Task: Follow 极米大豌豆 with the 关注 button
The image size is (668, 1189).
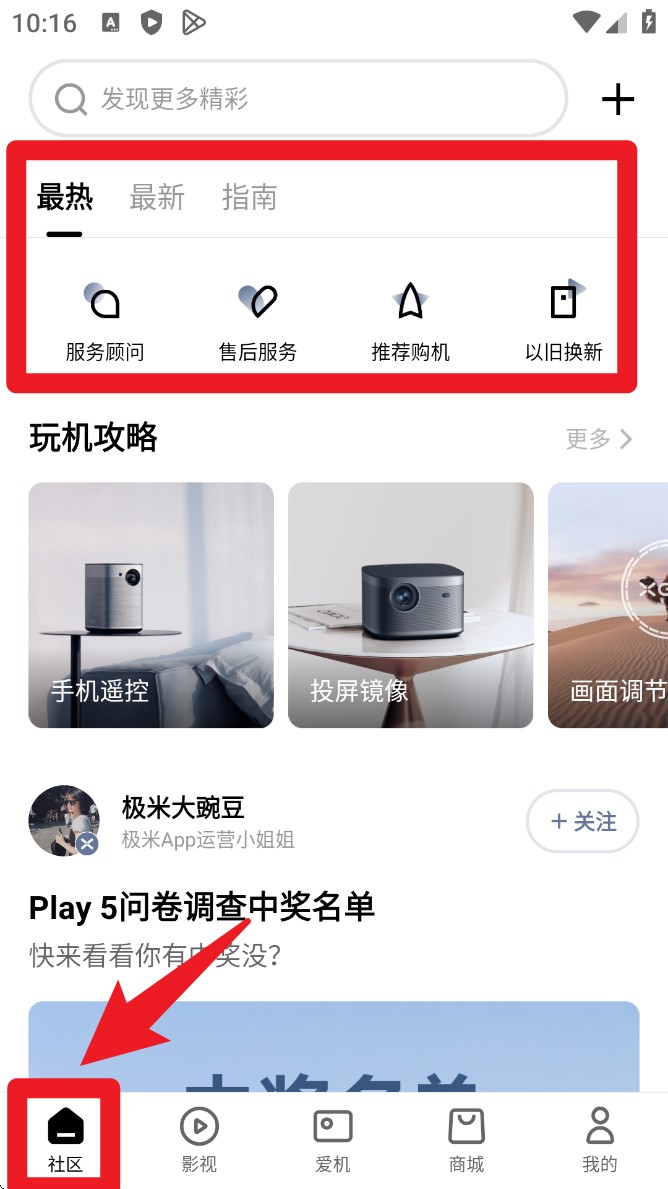Action: pyautogui.click(x=583, y=821)
